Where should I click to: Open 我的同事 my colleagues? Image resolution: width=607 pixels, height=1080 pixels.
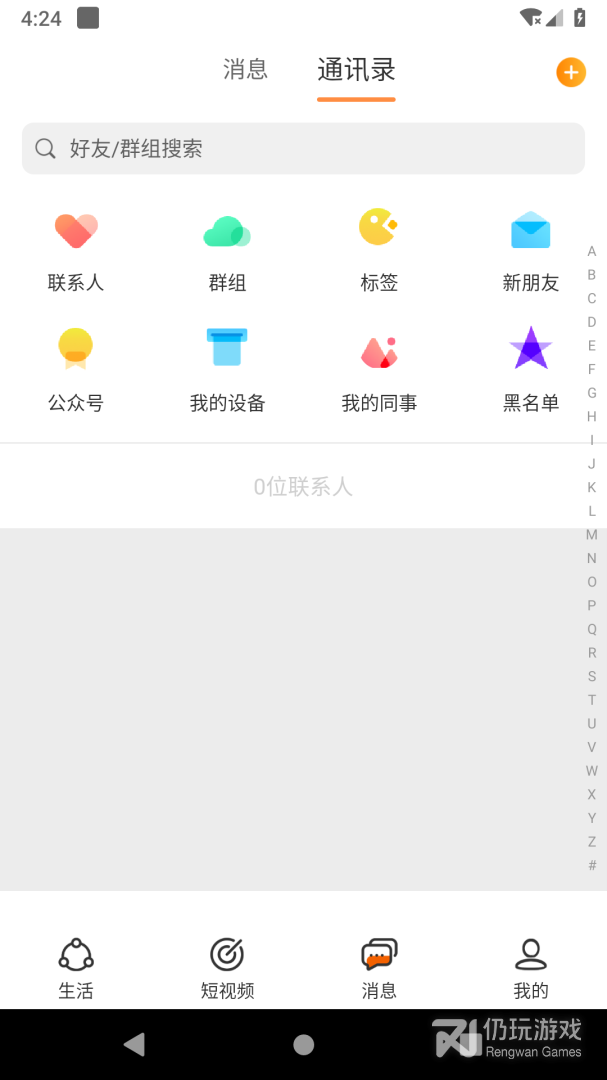pos(379,370)
